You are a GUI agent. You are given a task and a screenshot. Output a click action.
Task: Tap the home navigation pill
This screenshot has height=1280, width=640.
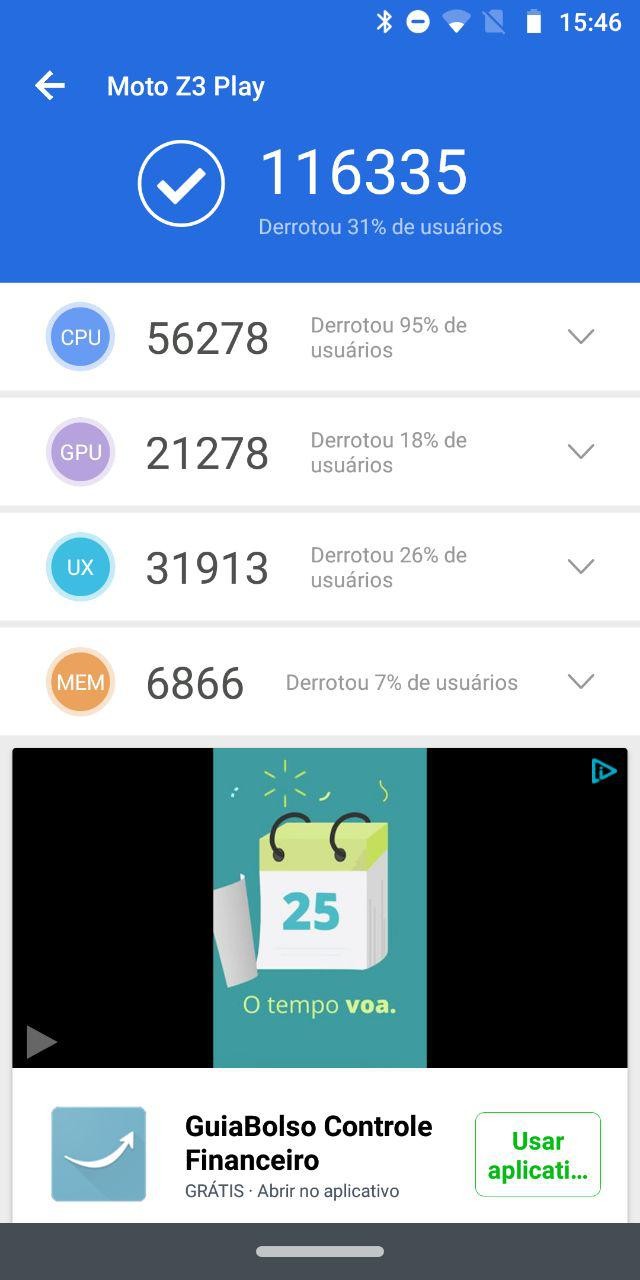320,1251
